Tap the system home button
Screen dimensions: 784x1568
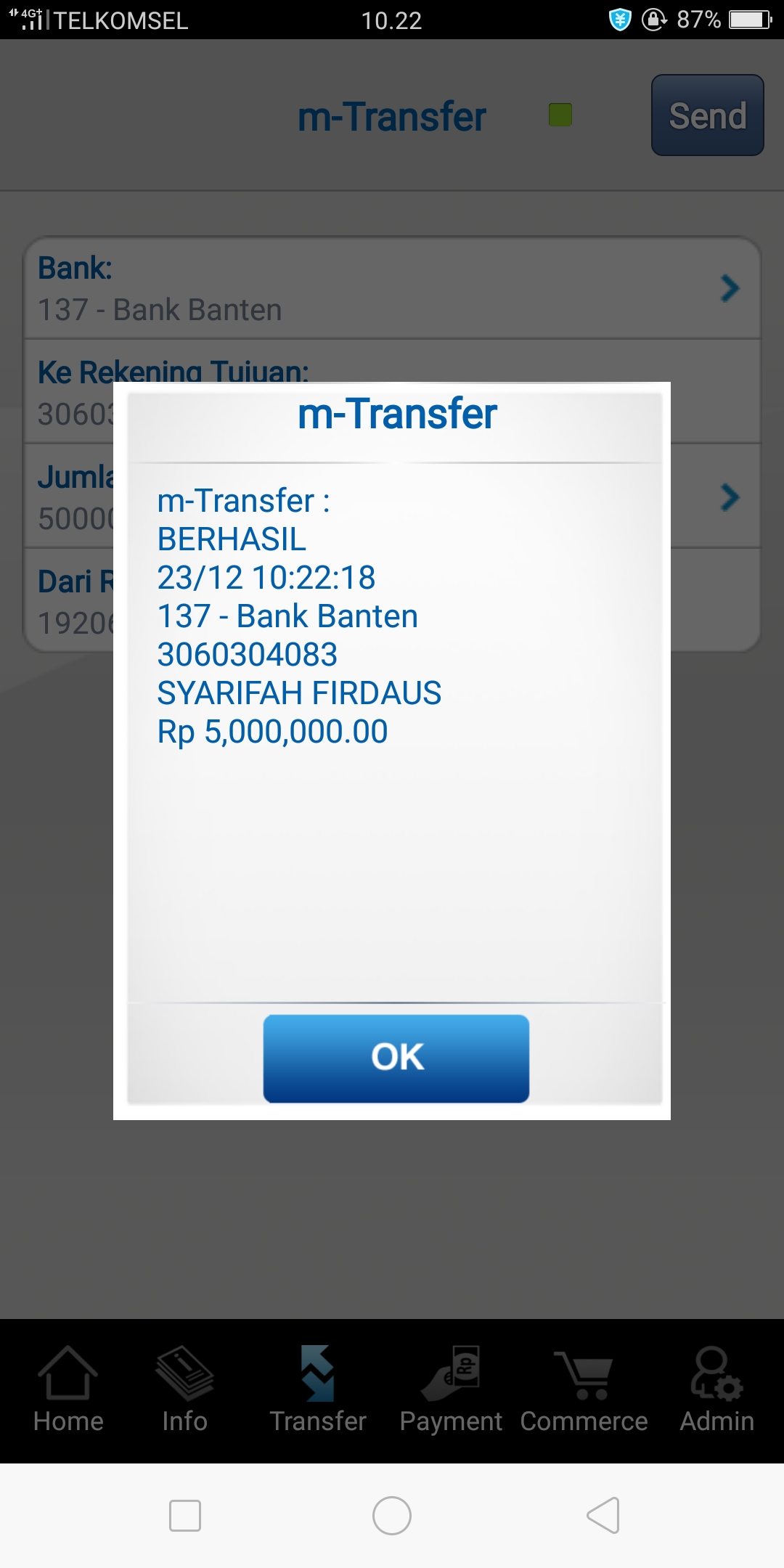point(392,1516)
